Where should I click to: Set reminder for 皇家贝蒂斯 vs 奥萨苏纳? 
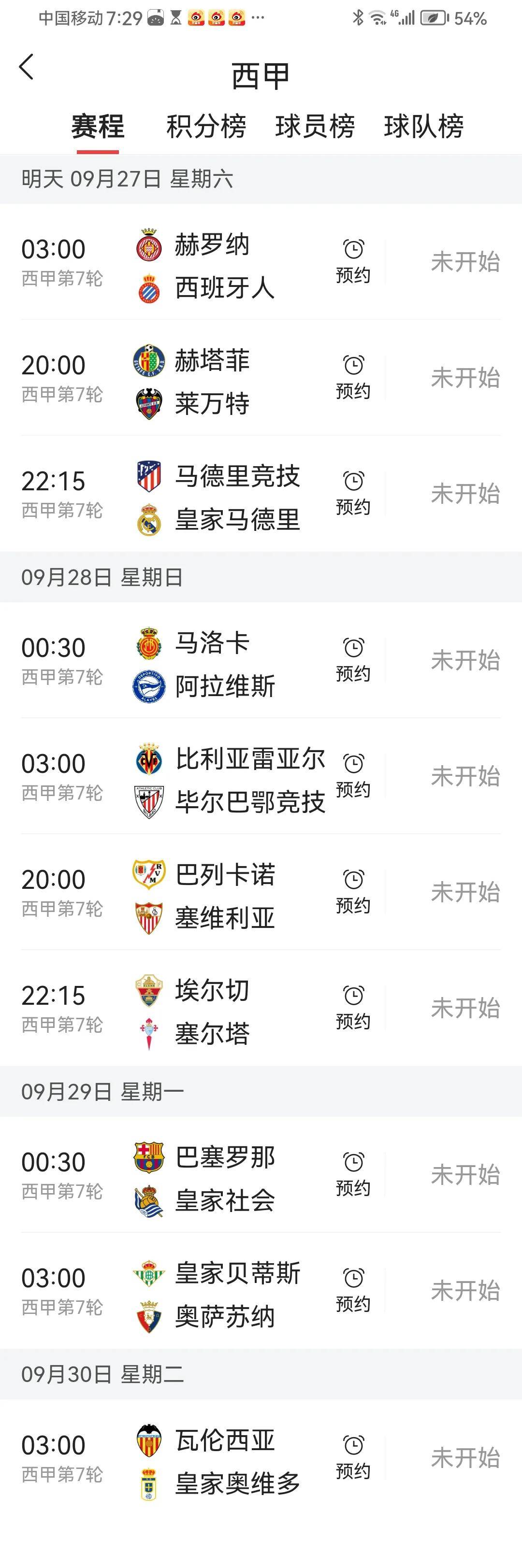(x=353, y=1290)
